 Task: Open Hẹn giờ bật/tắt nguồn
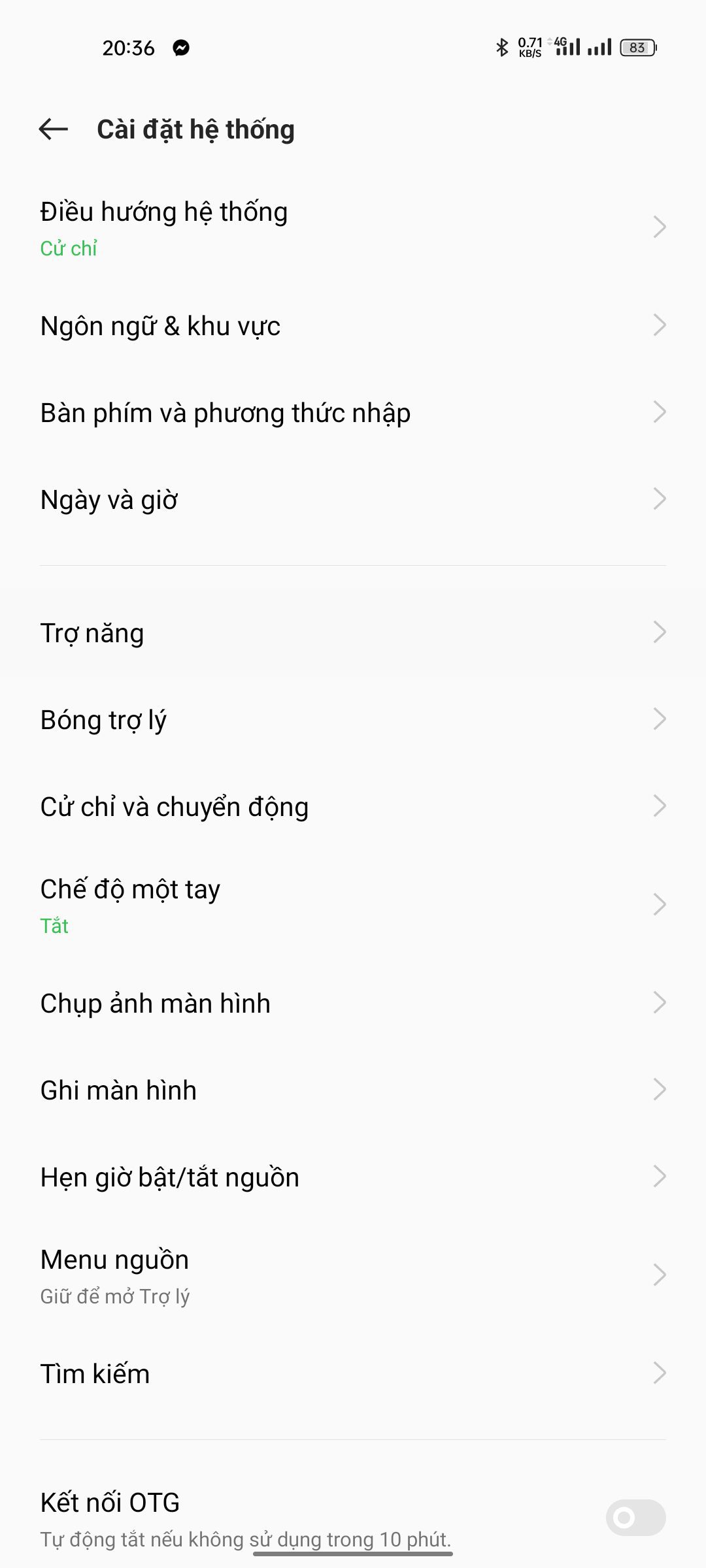353,1177
